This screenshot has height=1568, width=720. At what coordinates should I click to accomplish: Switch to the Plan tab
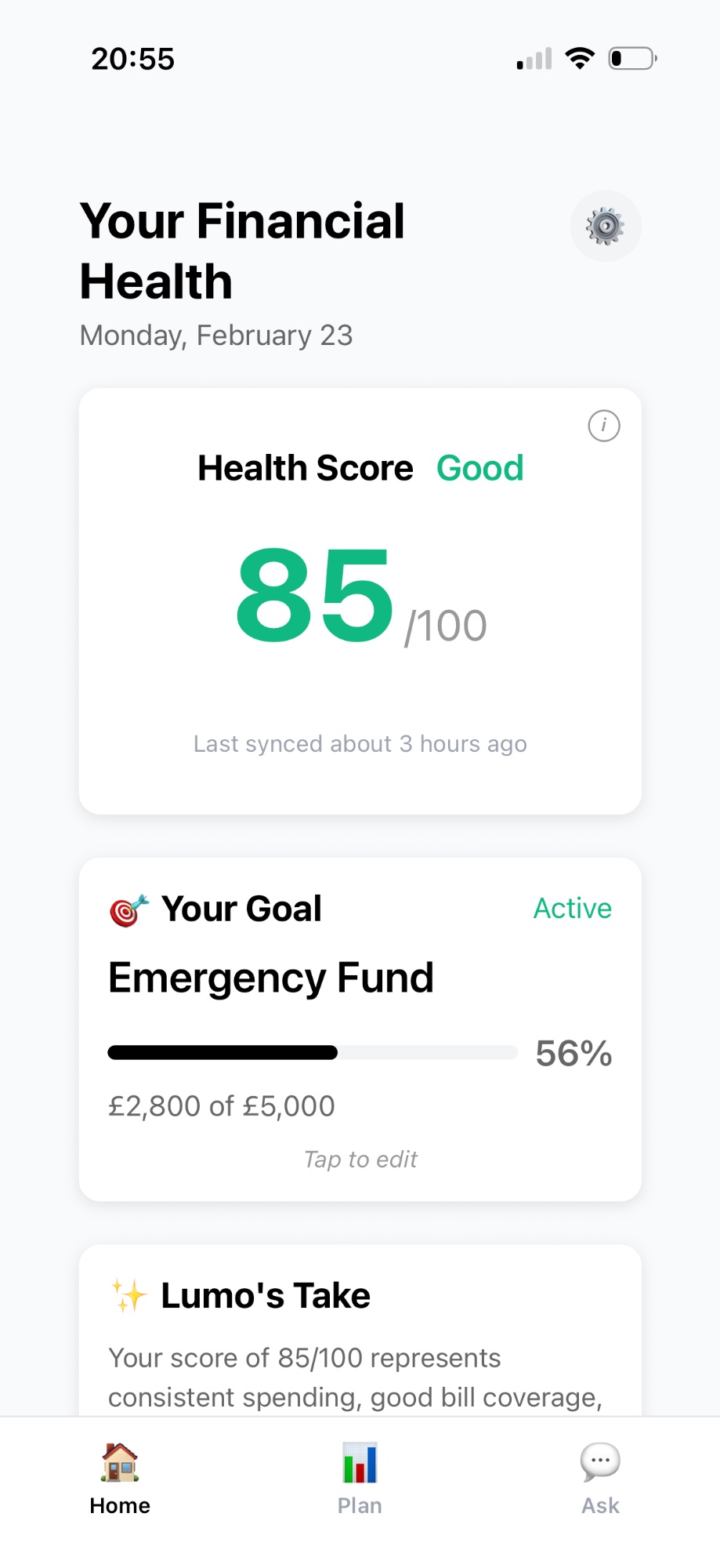(359, 1482)
